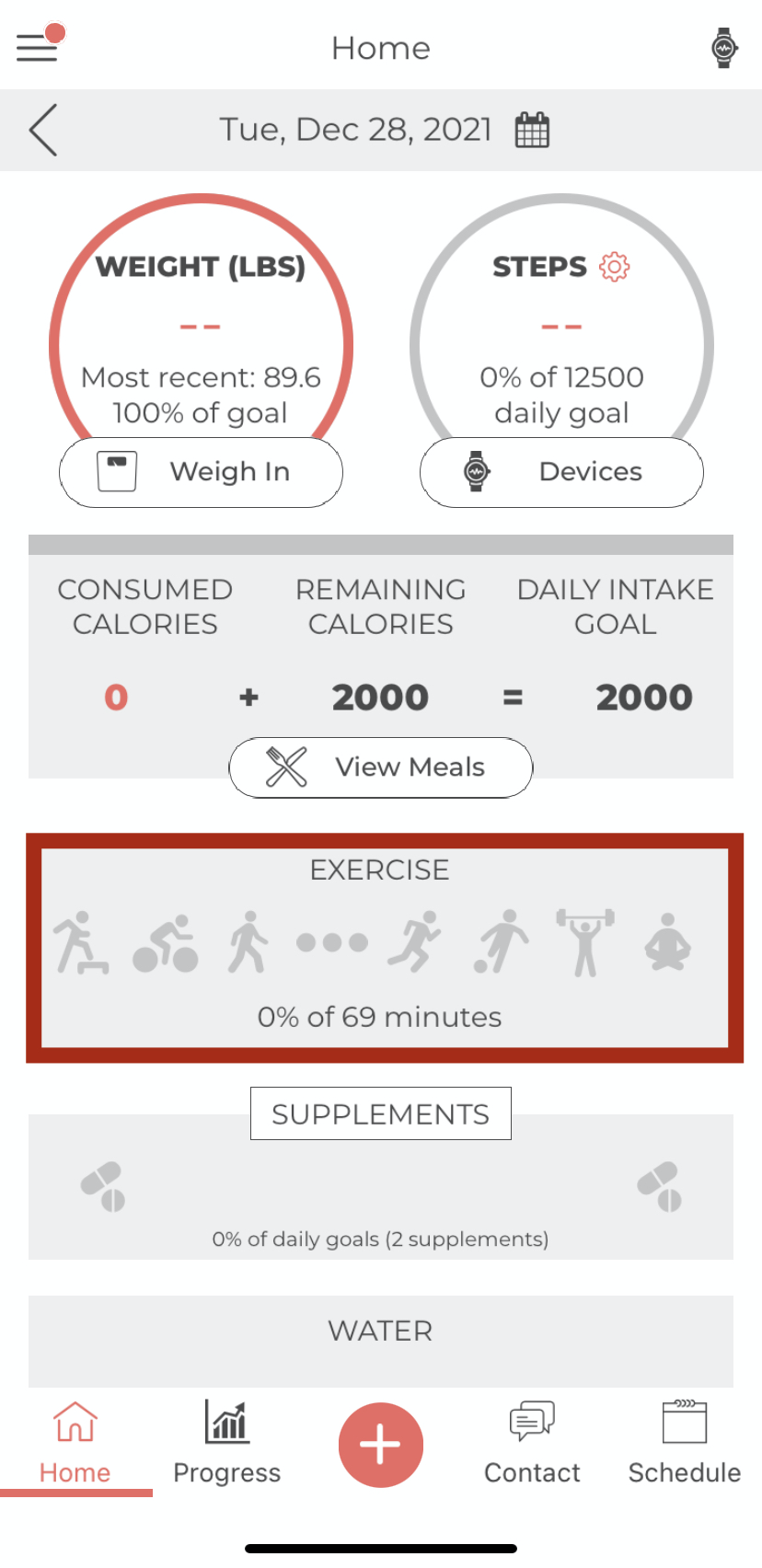Open the smartwatch icon in the header
Viewport: 762px width, 1568px height.
tap(724, 48)
